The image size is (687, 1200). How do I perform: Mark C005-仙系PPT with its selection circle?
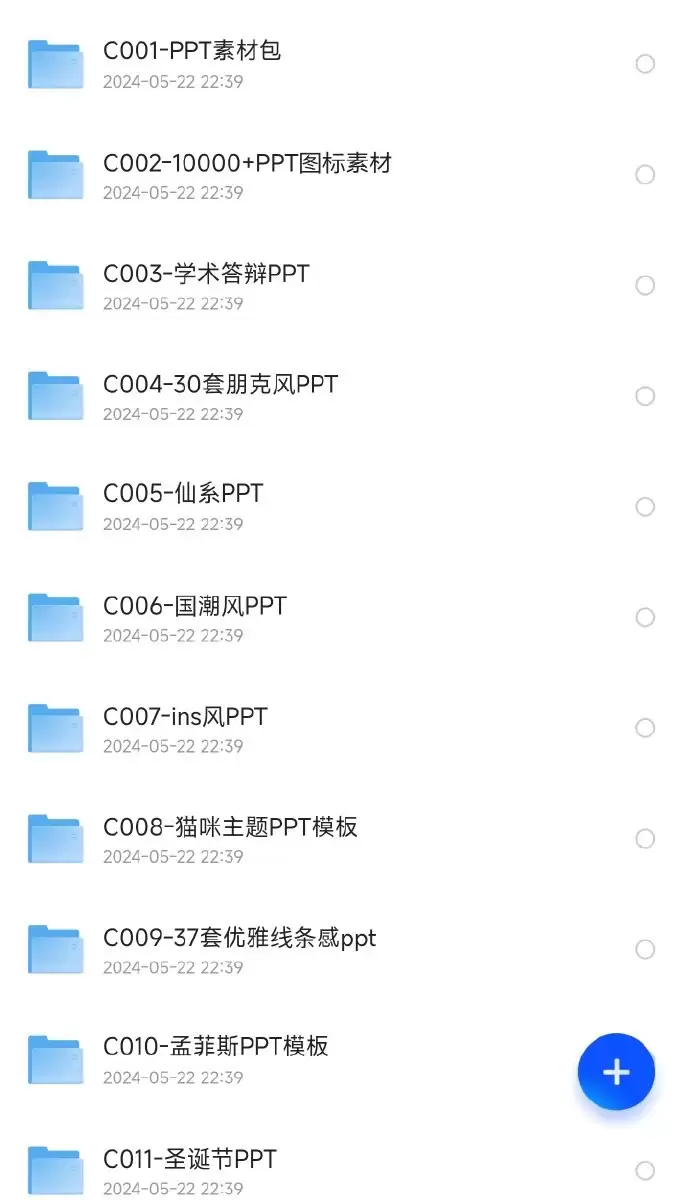tap(646, 507)
